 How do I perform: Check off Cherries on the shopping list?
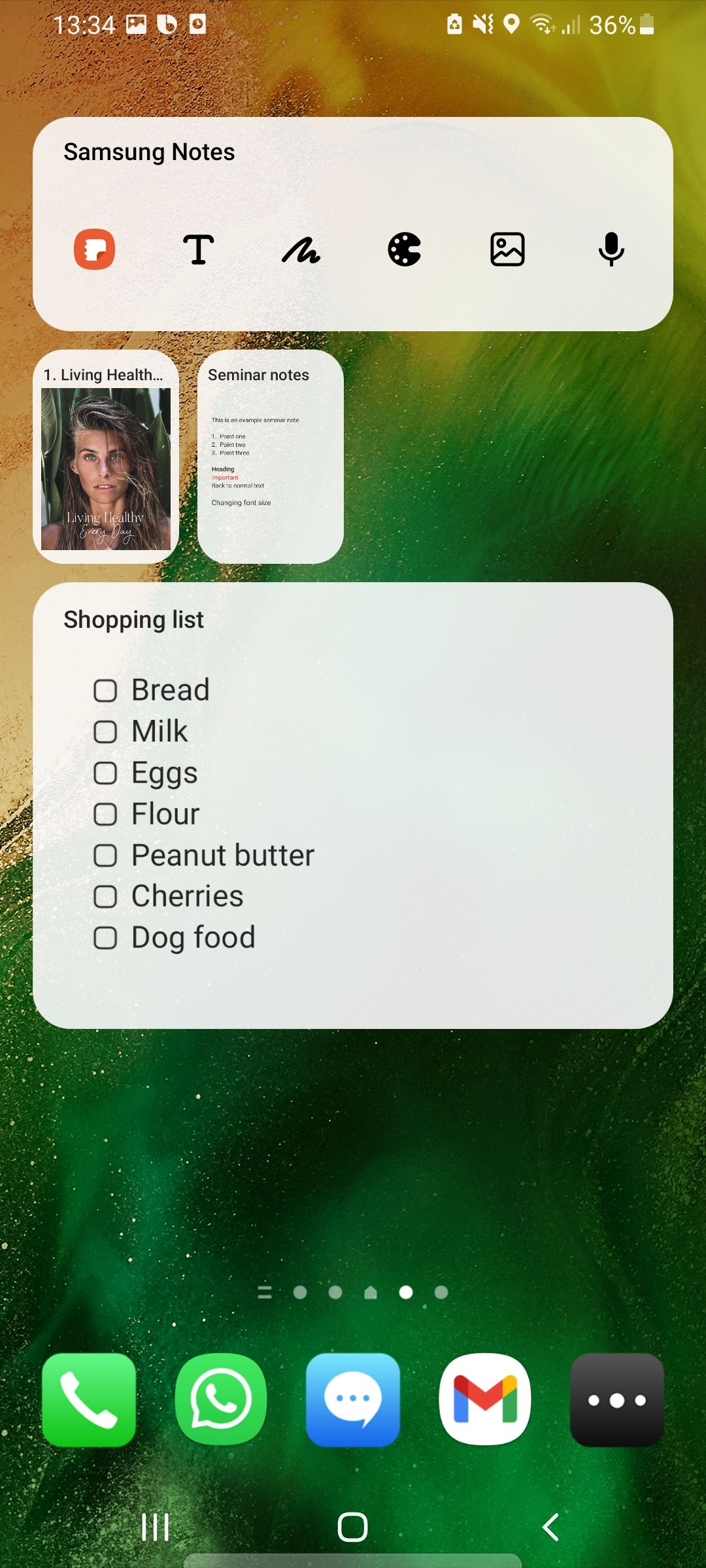click(x=105, y=896)
